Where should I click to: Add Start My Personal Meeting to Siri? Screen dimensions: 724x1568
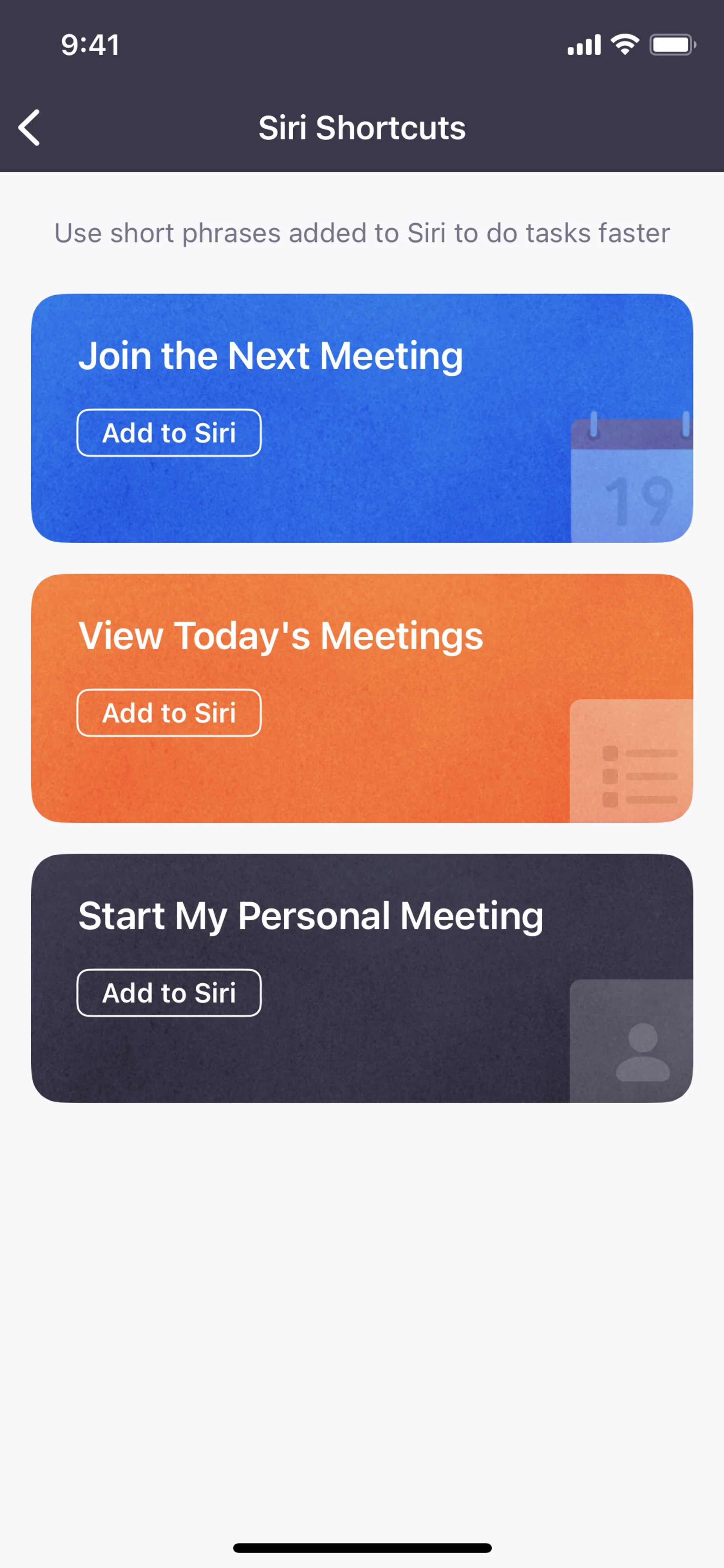pyautogui.click(x=169, y=993)
